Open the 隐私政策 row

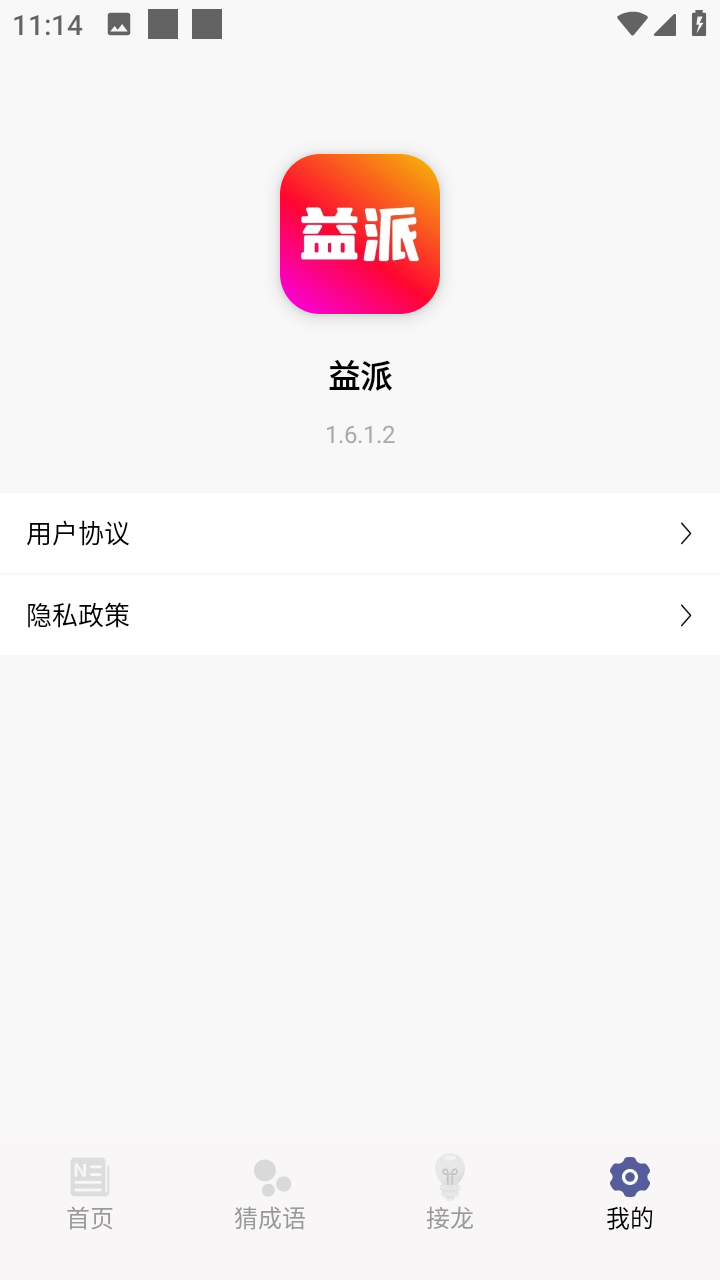(x=360, y=616)
